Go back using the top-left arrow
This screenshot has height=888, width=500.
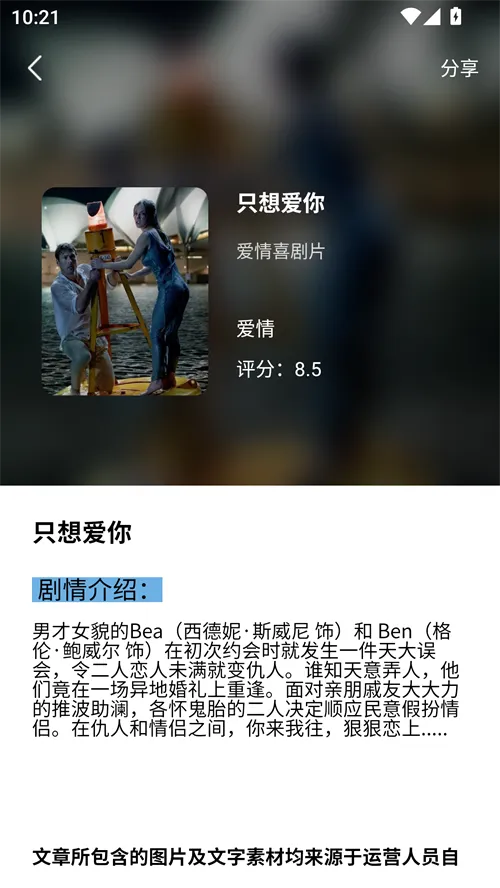pos(35,68)
